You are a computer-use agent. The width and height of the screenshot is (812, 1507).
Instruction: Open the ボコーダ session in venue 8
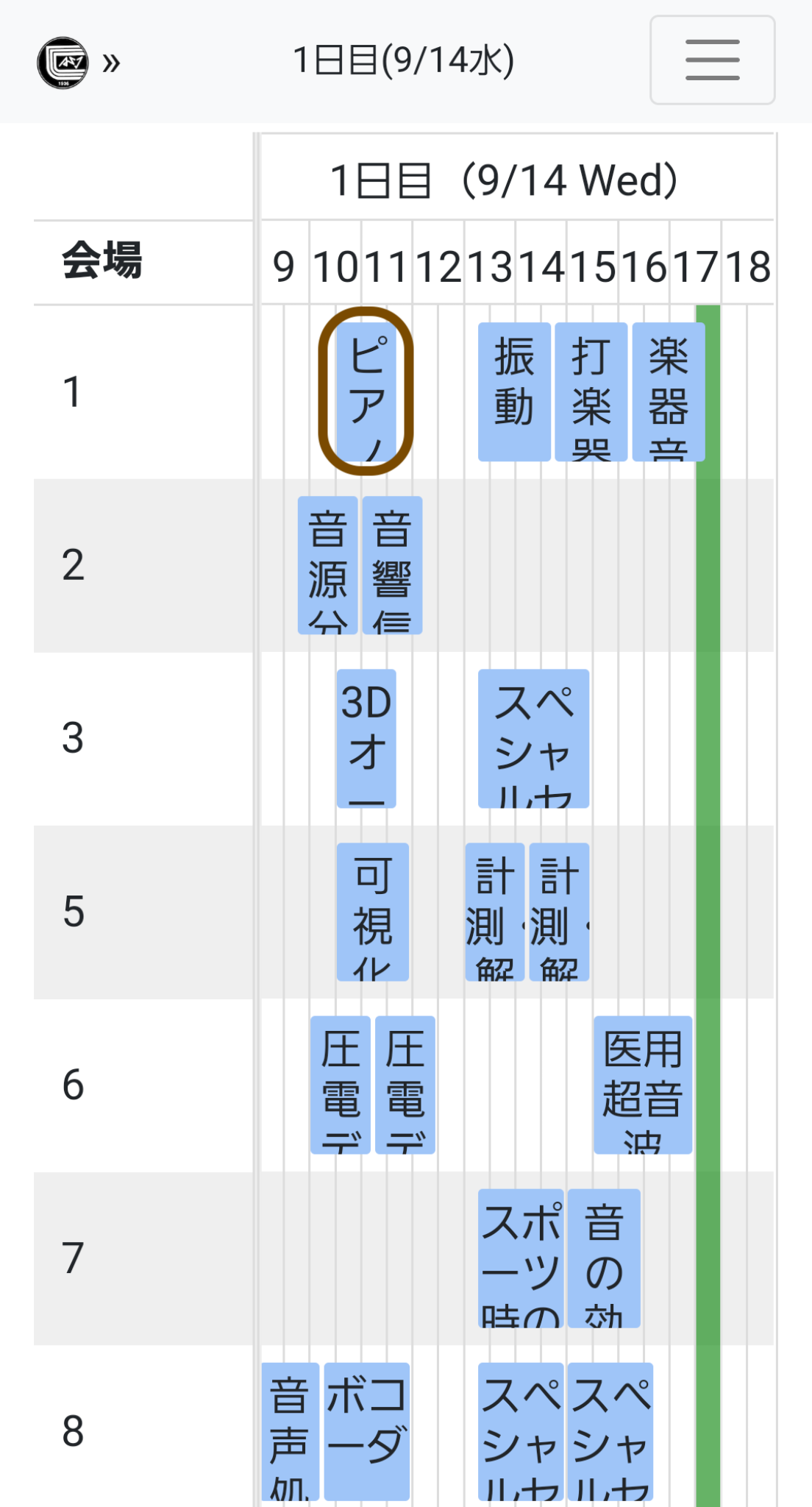pos(366,1431)
